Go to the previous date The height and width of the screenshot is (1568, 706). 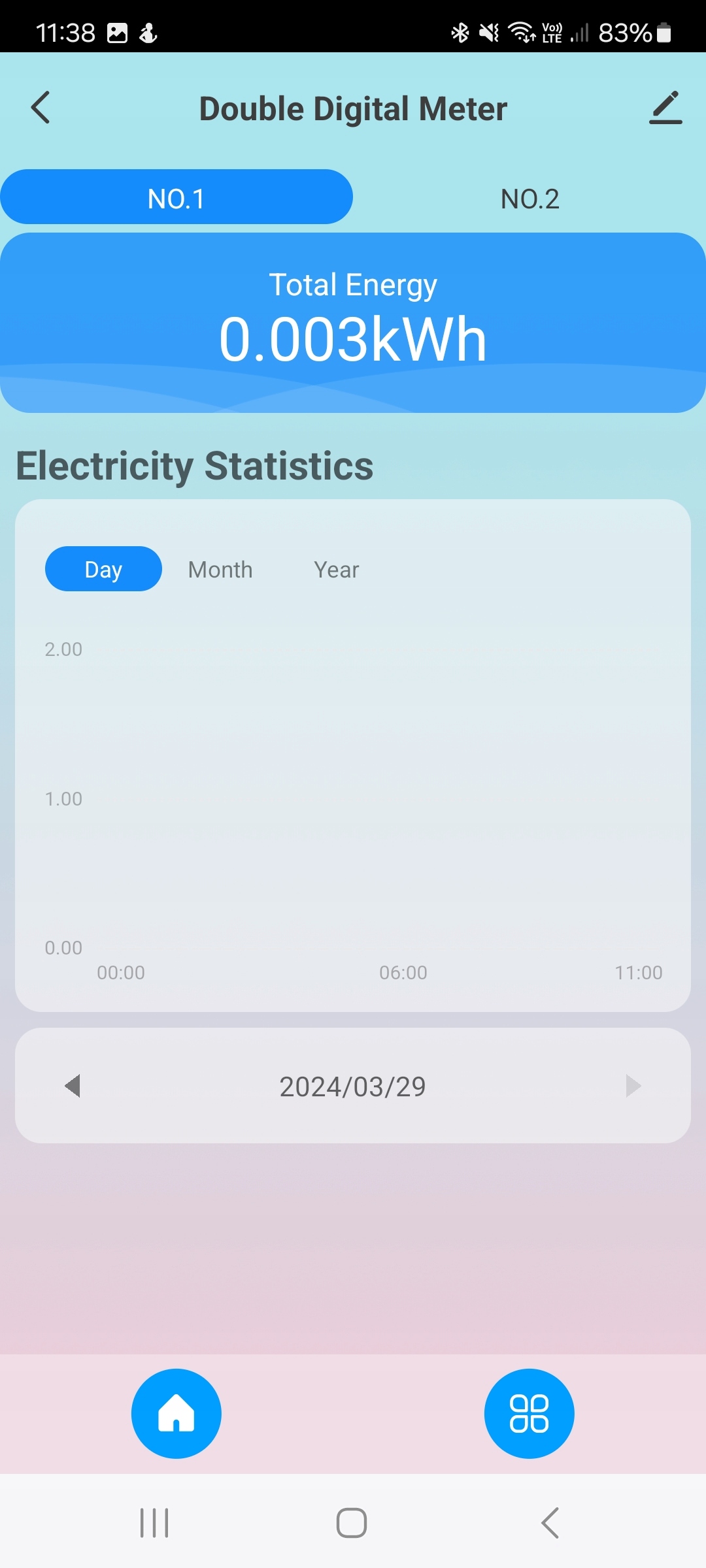tap(72, 1086)
